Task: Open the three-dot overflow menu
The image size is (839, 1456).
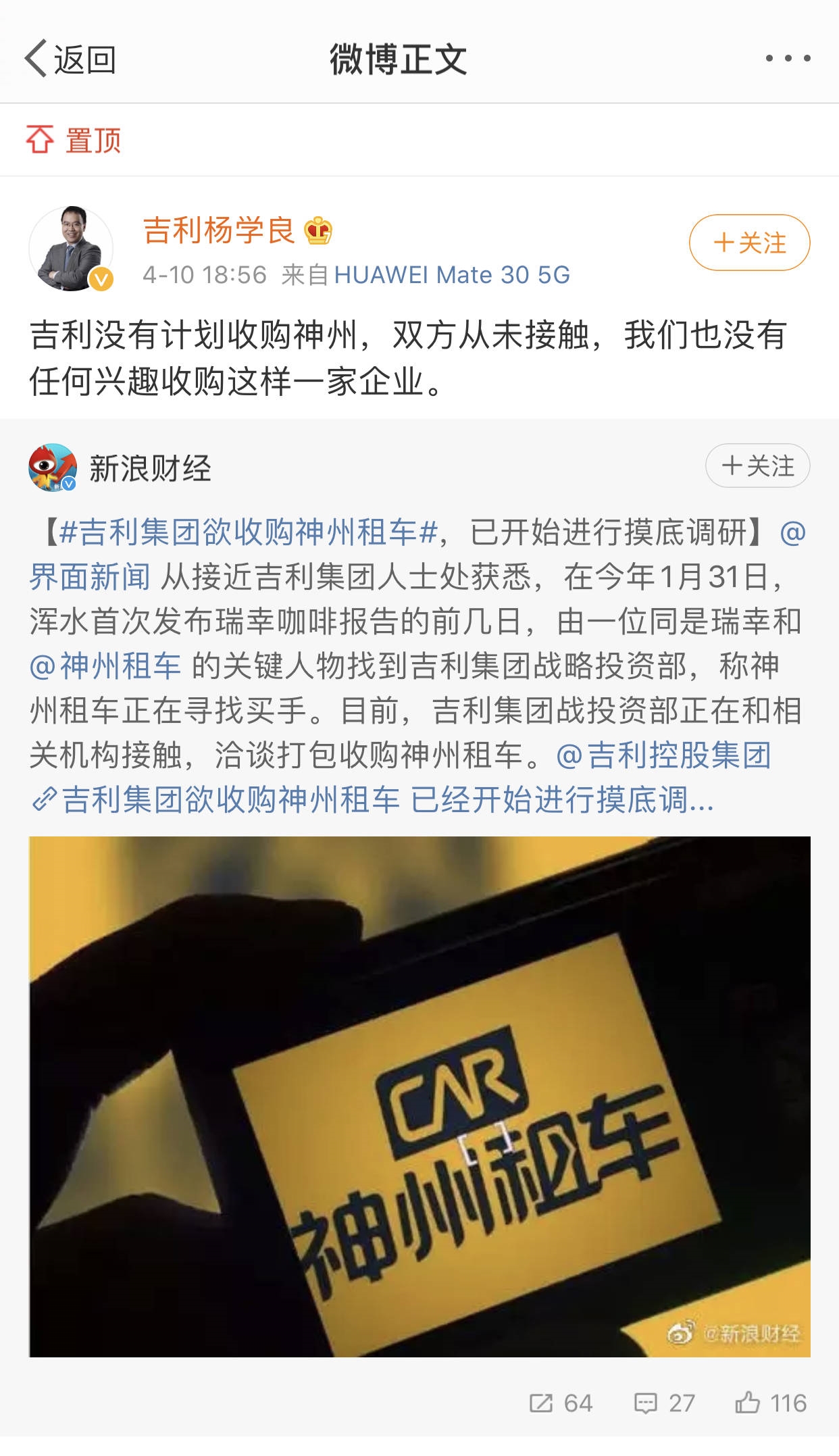Action: tap(788, 59)
